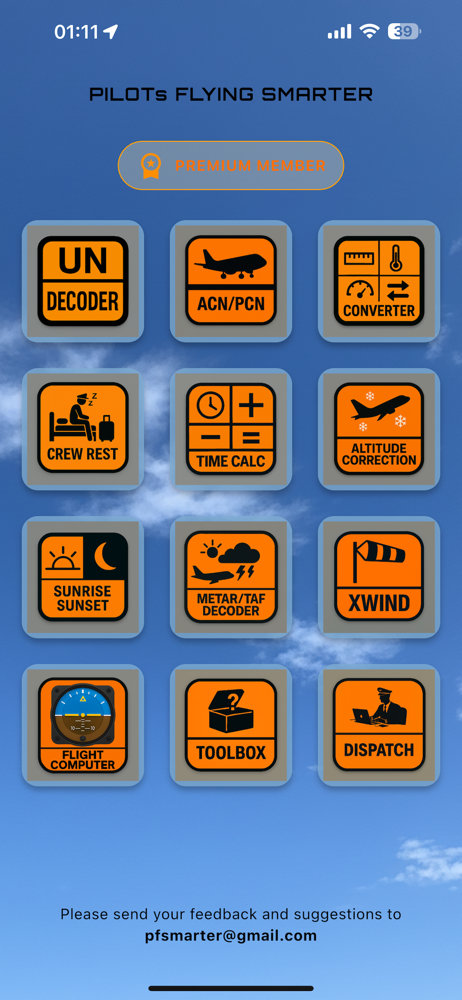Open the Crew Rest calculator

(x=83, y=429)
